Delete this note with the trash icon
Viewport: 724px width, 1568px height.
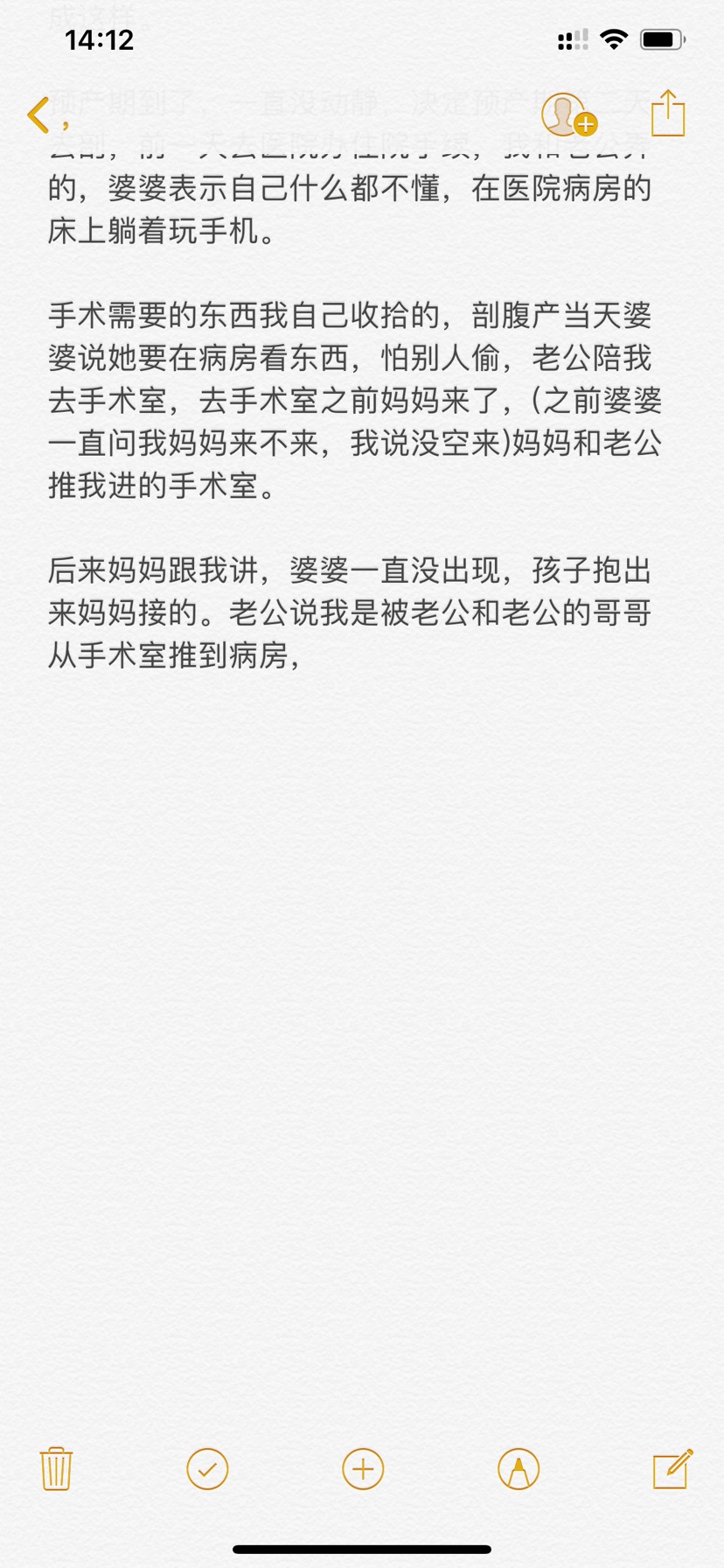56,1468
